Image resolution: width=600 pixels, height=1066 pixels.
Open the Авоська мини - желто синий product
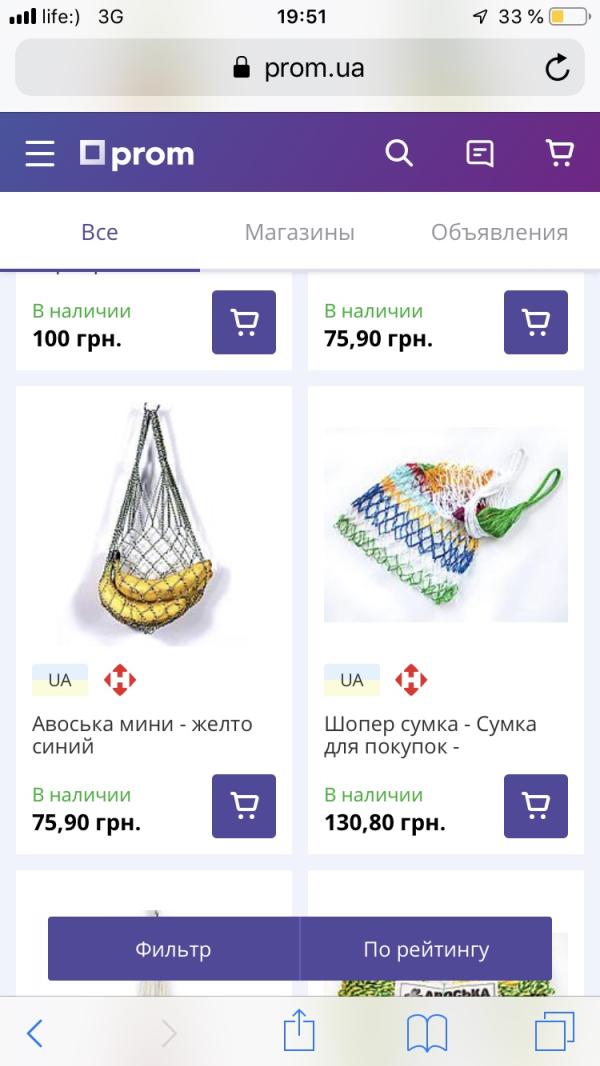tap(142, 735)
